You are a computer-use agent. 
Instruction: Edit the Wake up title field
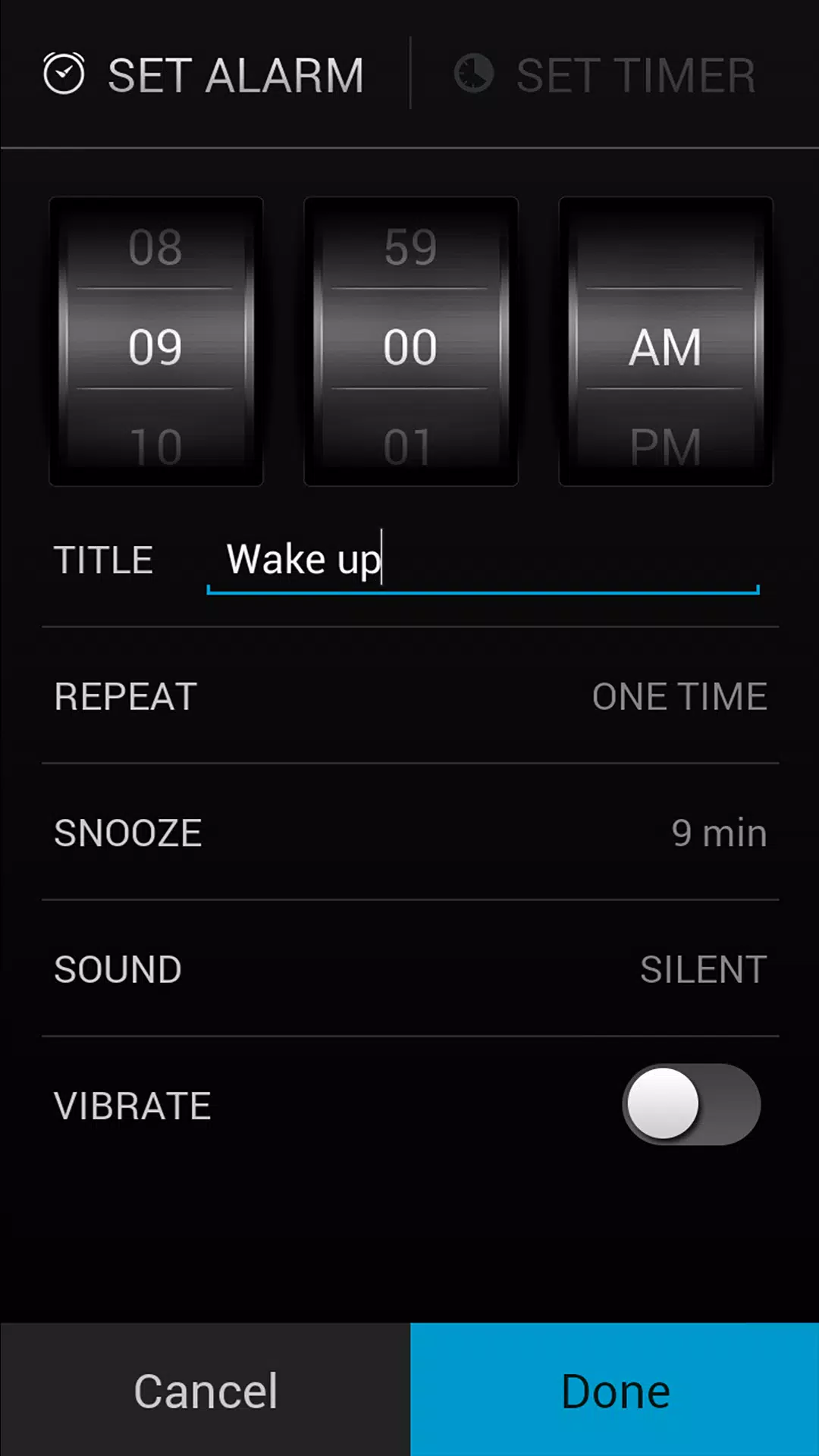point(482,559)
